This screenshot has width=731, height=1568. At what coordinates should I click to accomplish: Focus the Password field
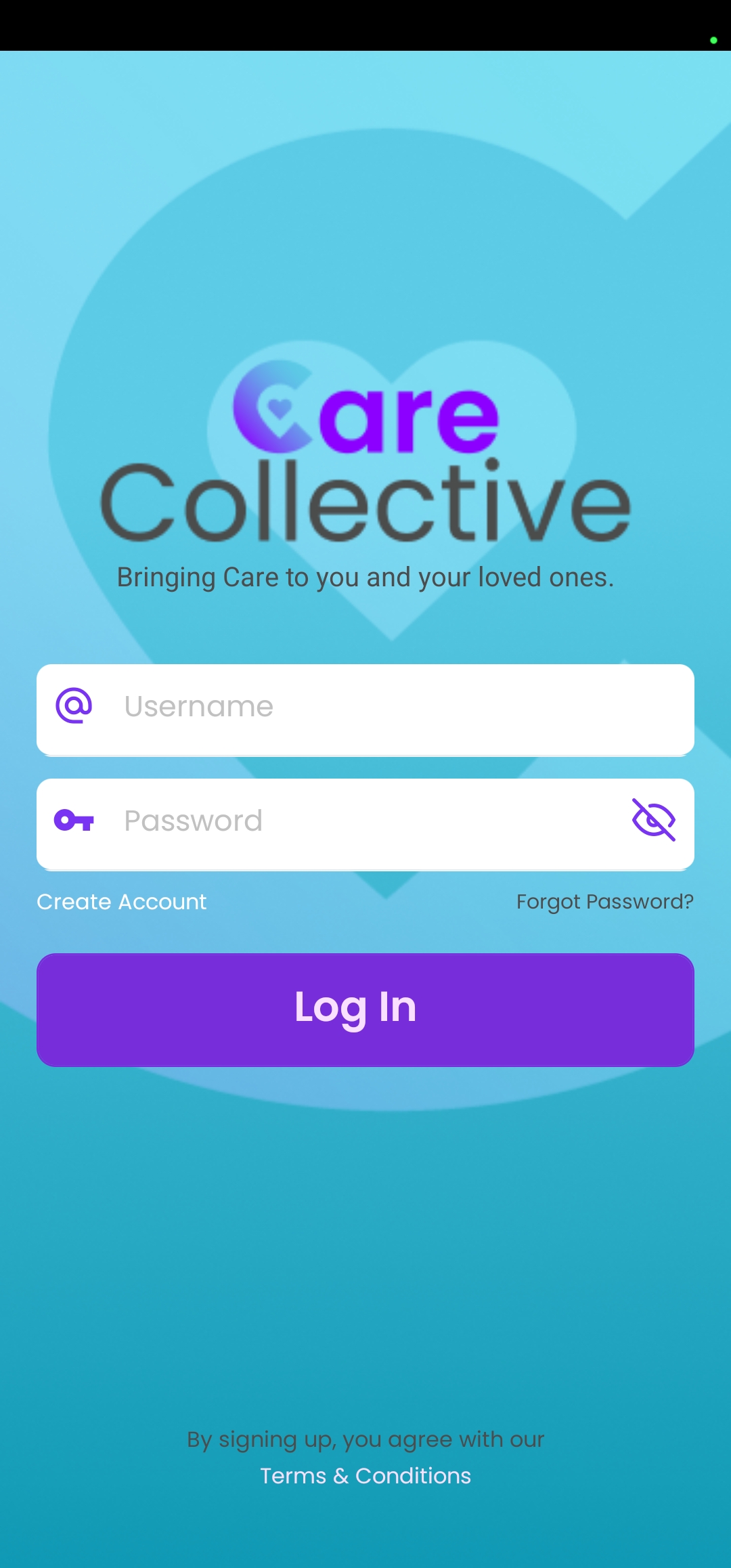pos(352,822)
